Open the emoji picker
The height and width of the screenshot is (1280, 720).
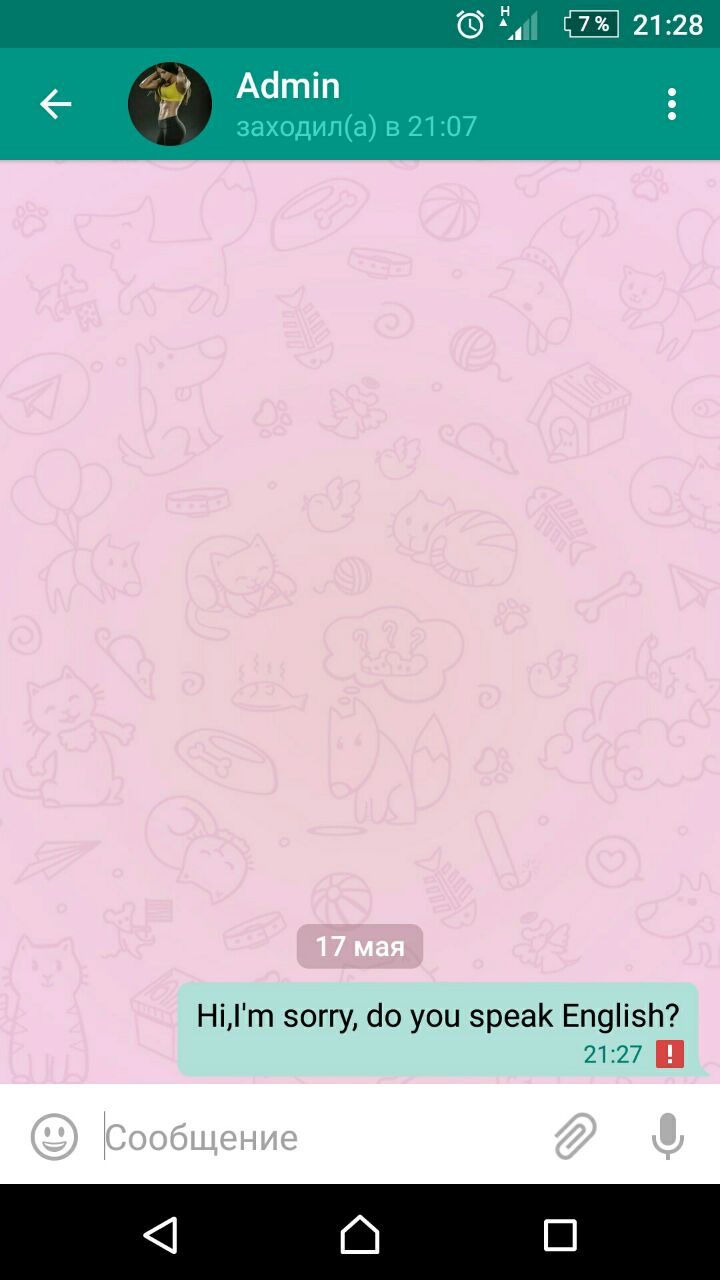point(54,1137)
